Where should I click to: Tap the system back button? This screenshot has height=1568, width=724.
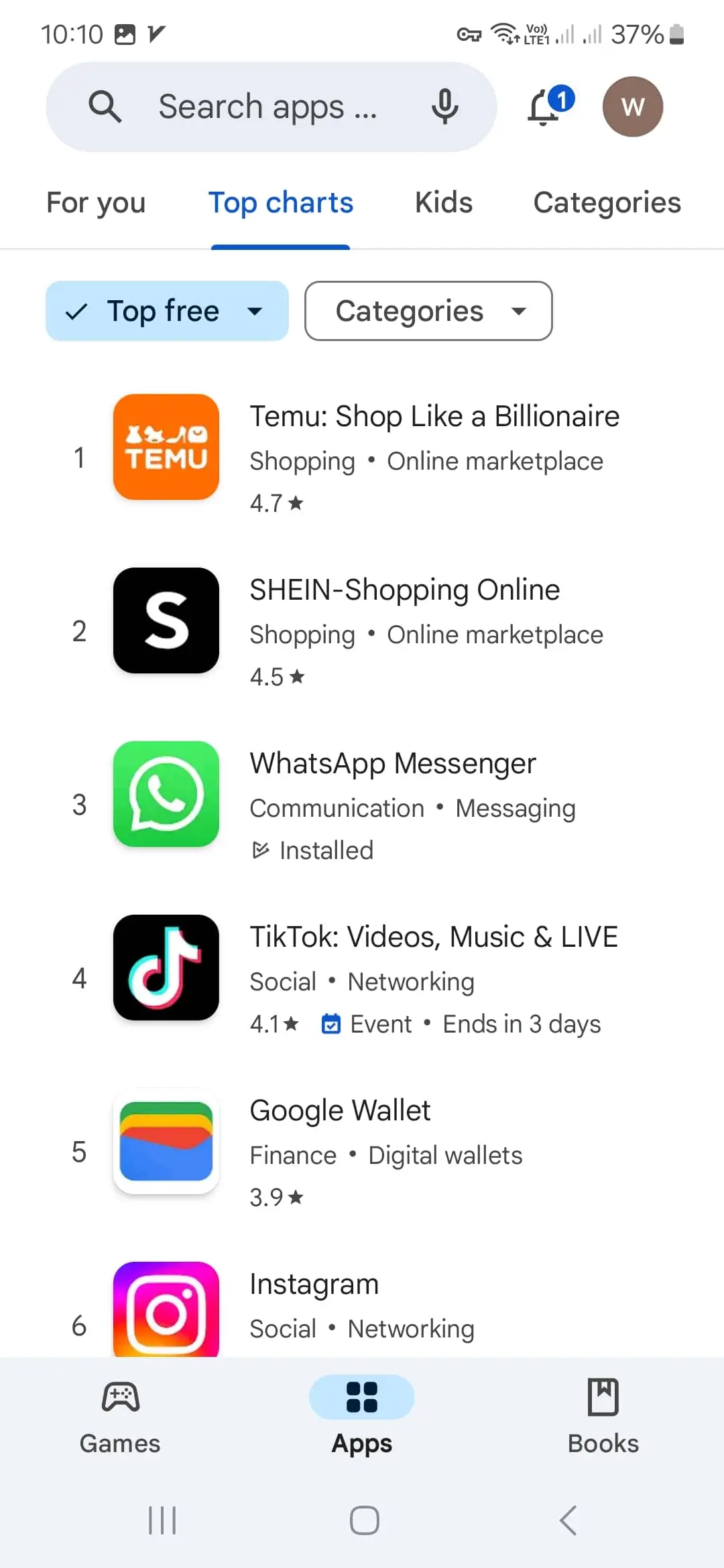568,1520
